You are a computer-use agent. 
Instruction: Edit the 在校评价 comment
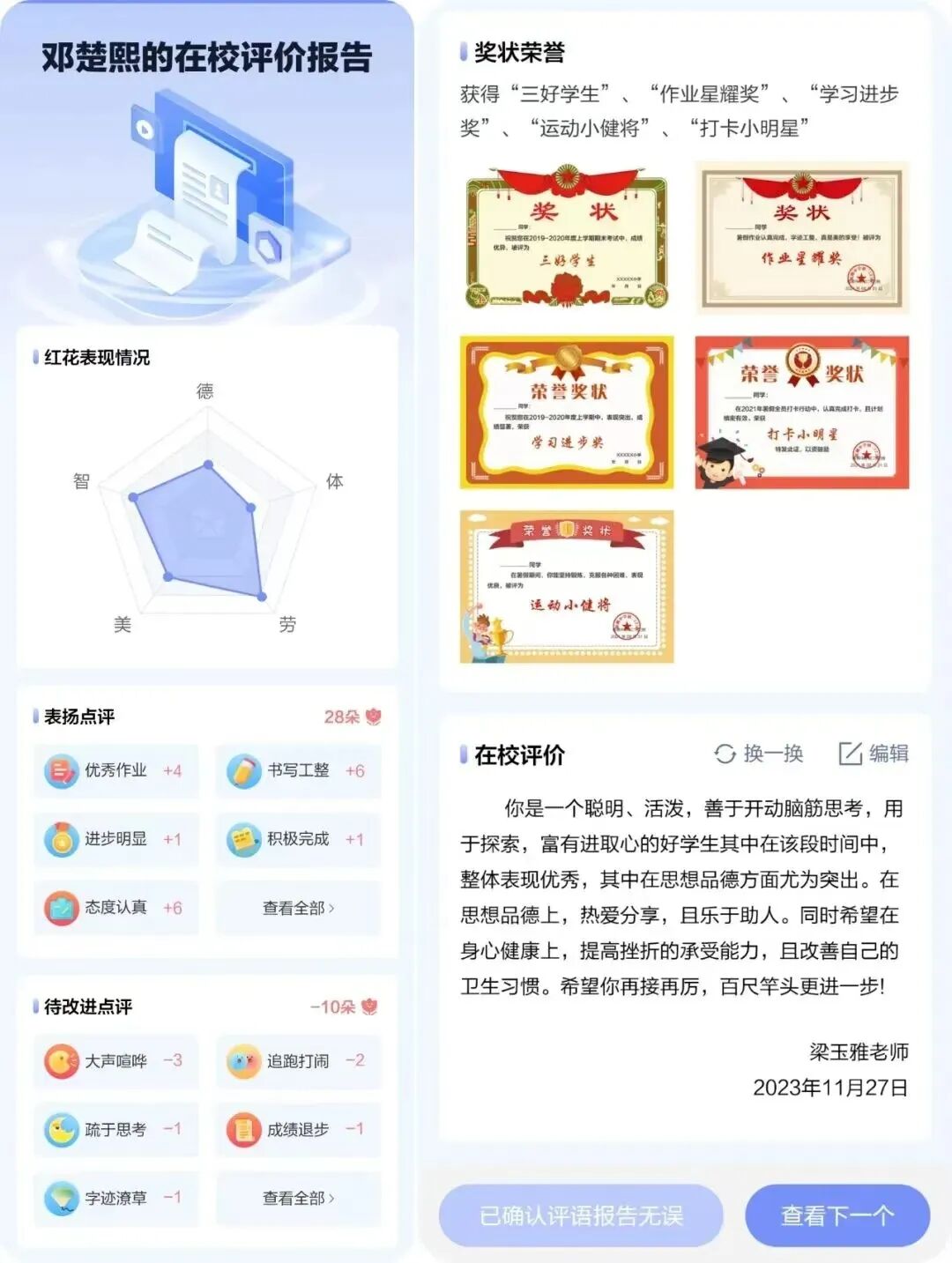[x=873, y=754]
